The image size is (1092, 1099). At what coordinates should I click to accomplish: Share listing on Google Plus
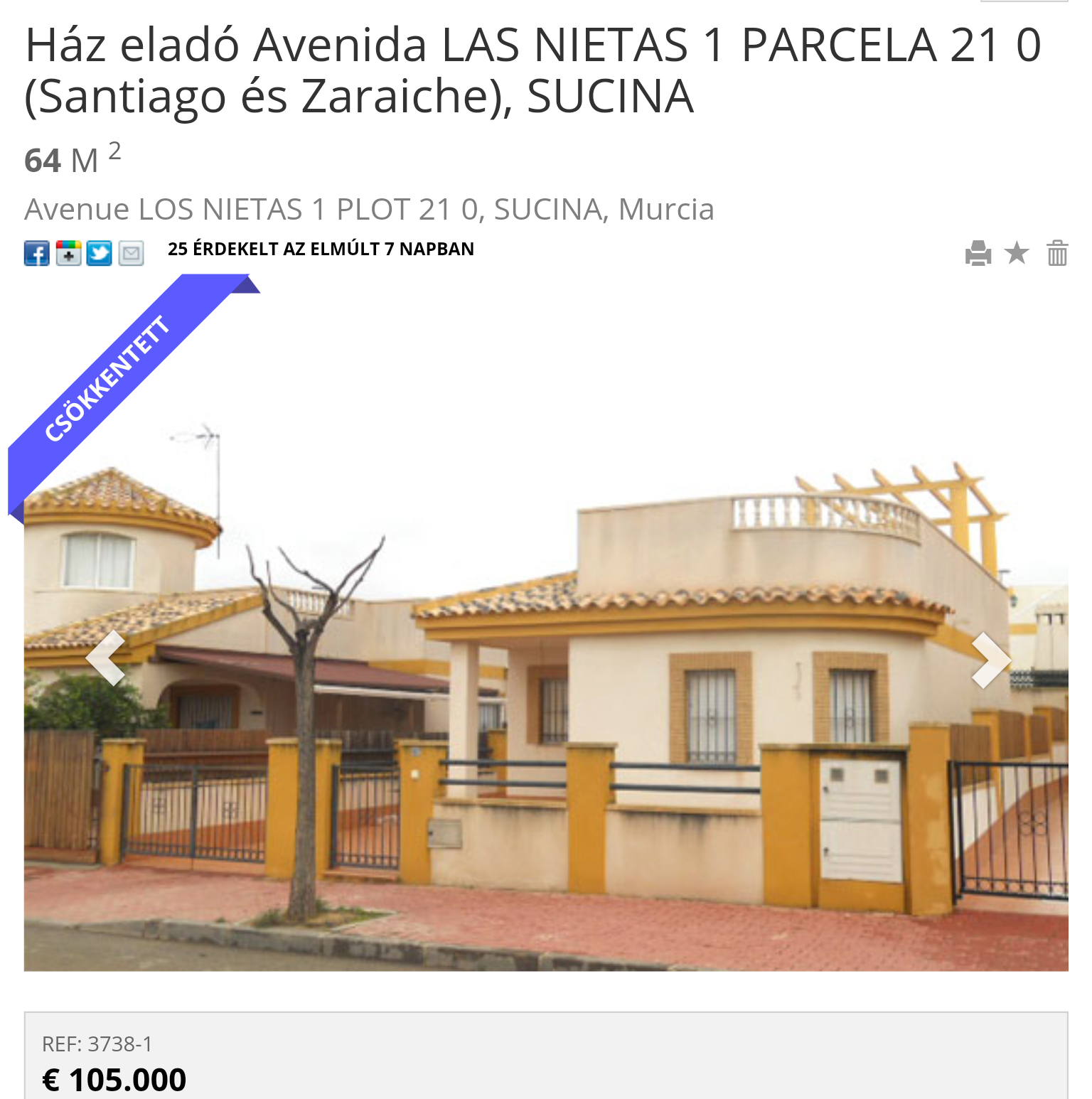coord(68,253)
